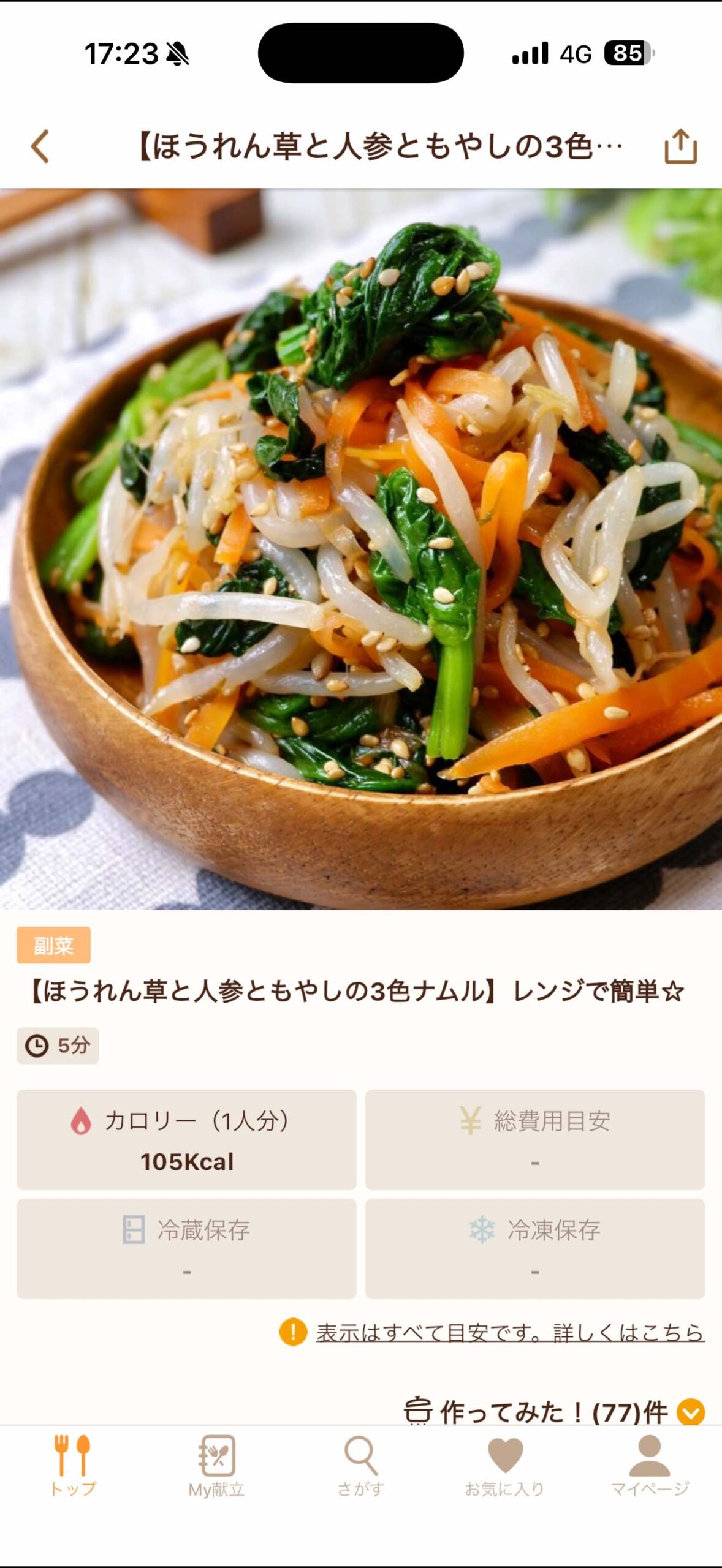Go to the マイページ tab
The width and height of the screenshot is (722, 1568).
point(650,1466)
